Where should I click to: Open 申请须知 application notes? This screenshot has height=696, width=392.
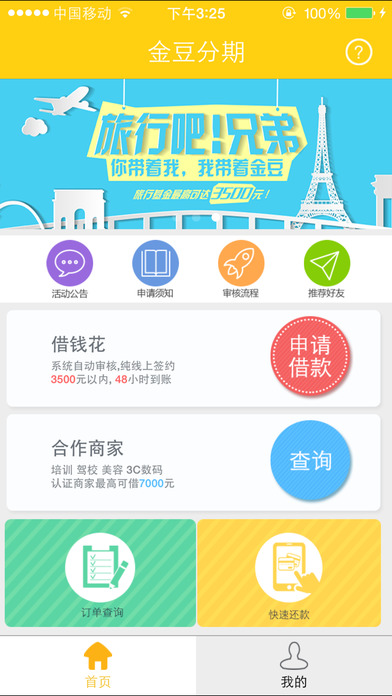click(x=155, y=269)
